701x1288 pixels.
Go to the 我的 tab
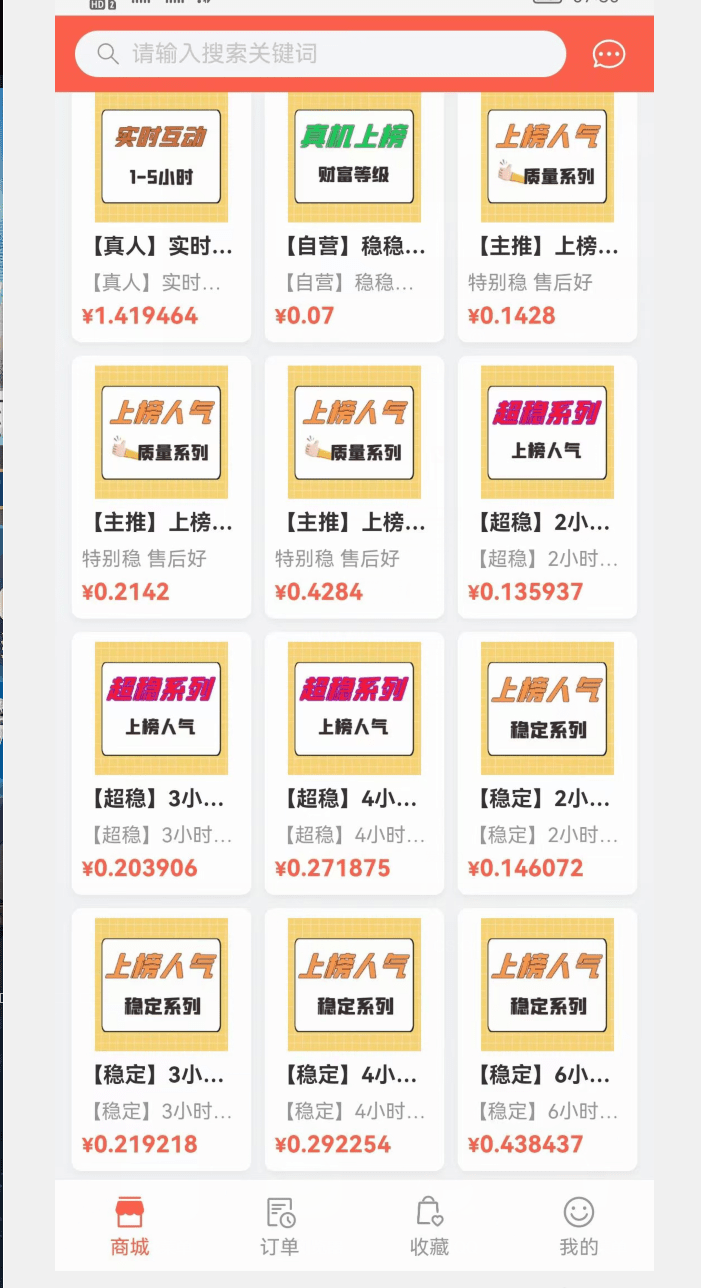pos(578,1226)
